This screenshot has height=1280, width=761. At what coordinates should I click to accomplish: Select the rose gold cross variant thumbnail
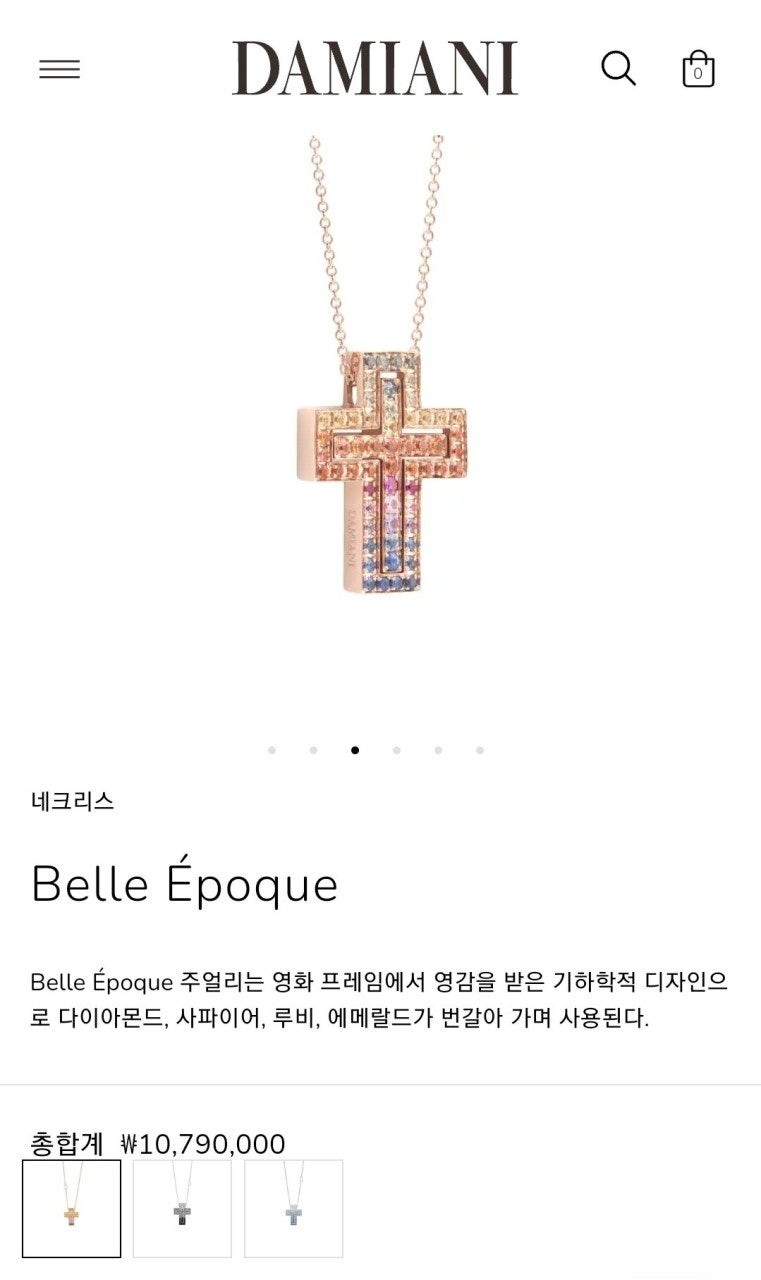[x=72, y=1208]
